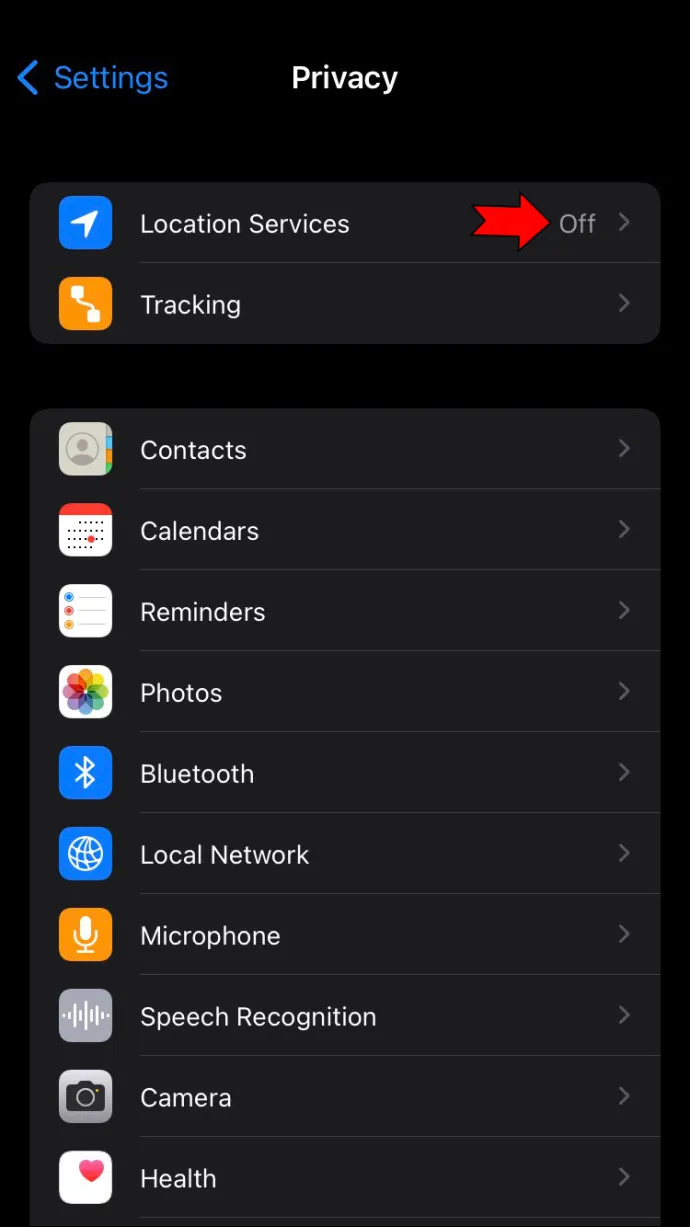View Microphone access settings
The width and height of the screenshot is (690, 1227).
tap(345, 935)
